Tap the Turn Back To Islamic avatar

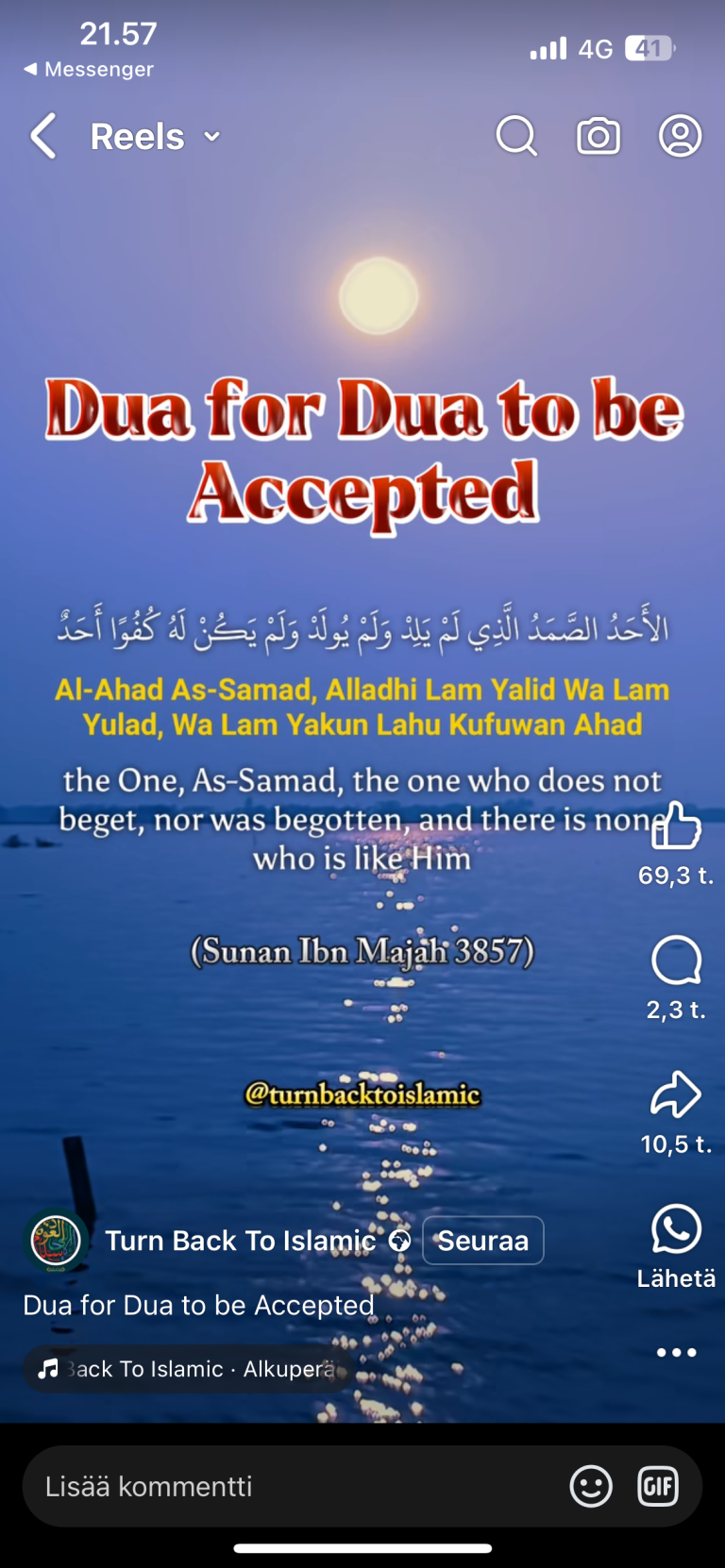[55, 1241]
